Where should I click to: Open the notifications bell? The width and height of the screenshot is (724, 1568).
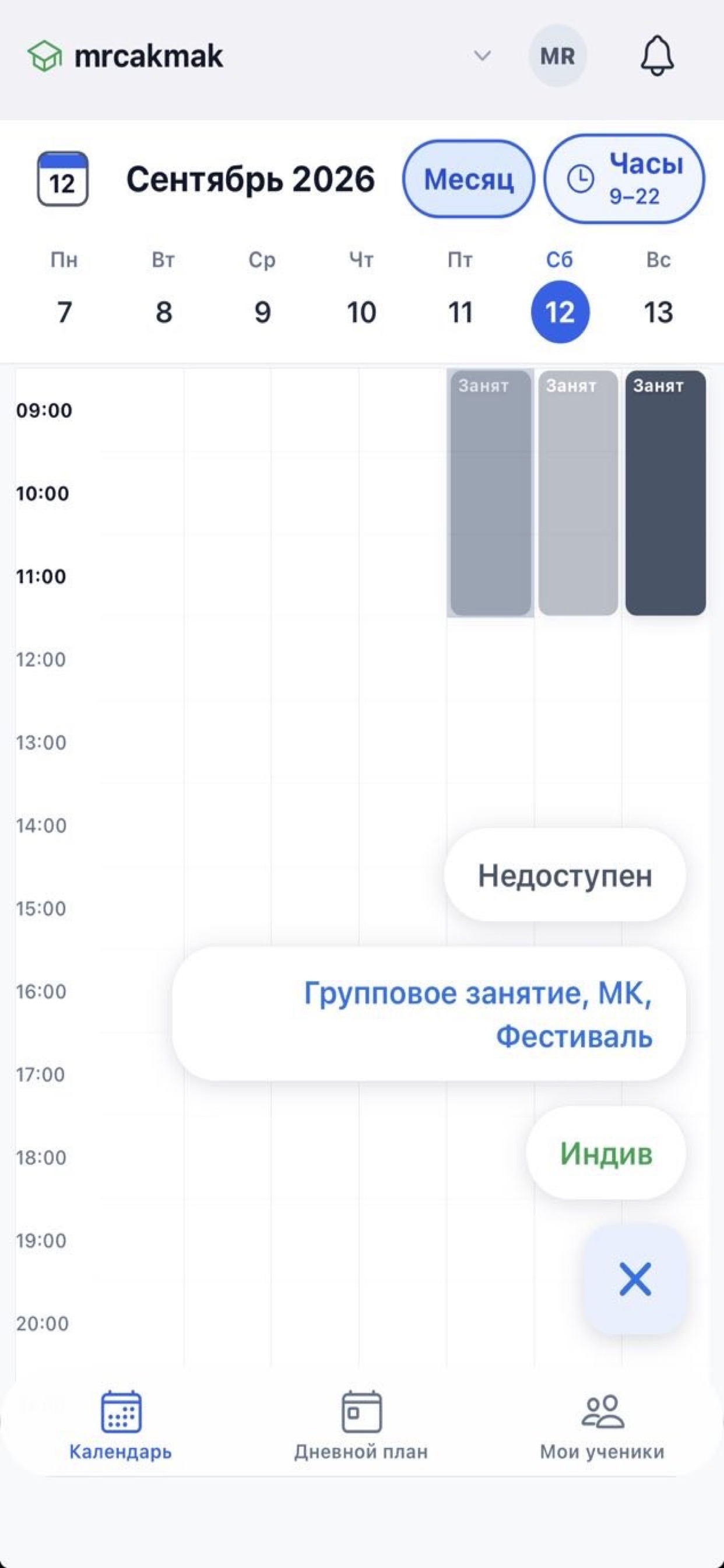pyautogui.click(x=657, y=56)
